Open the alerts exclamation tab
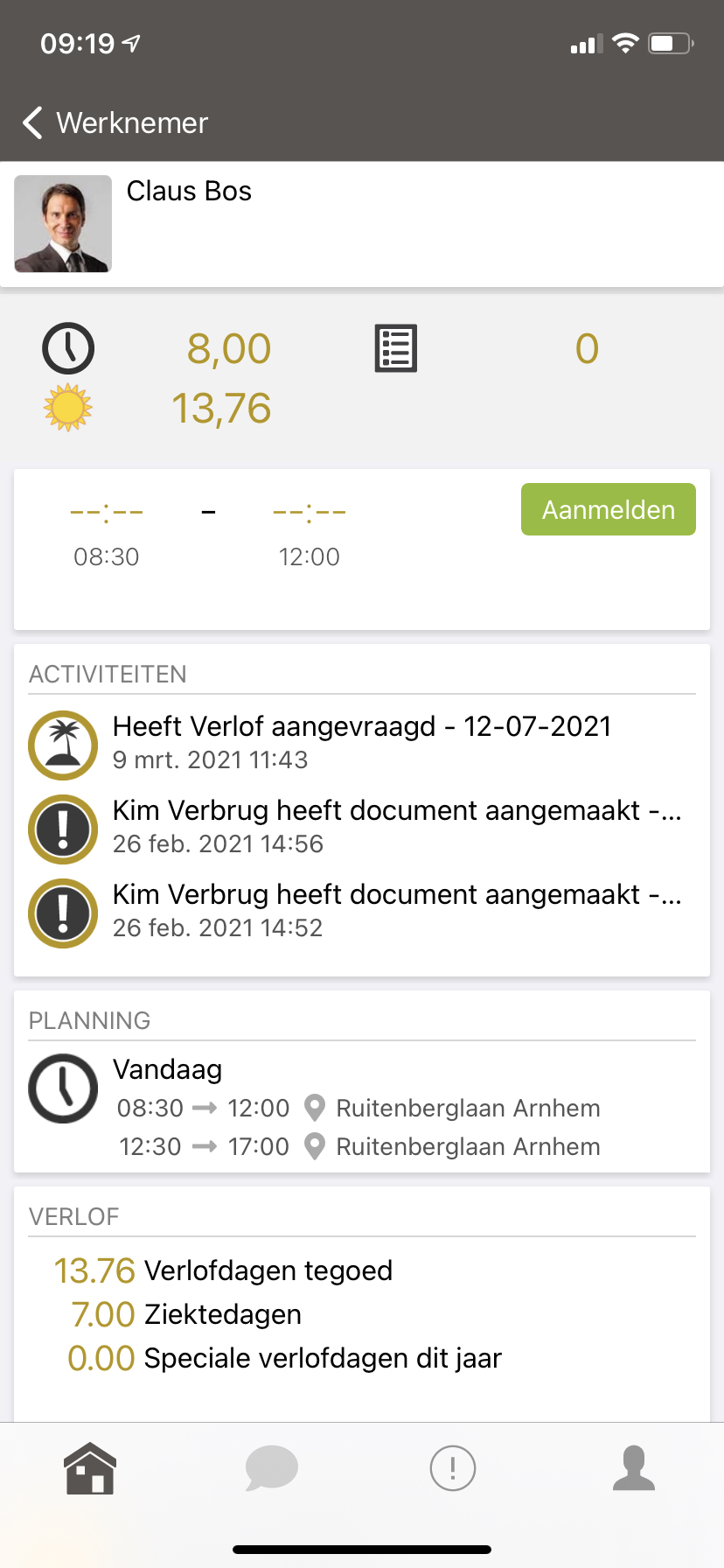 [453, 1468]
